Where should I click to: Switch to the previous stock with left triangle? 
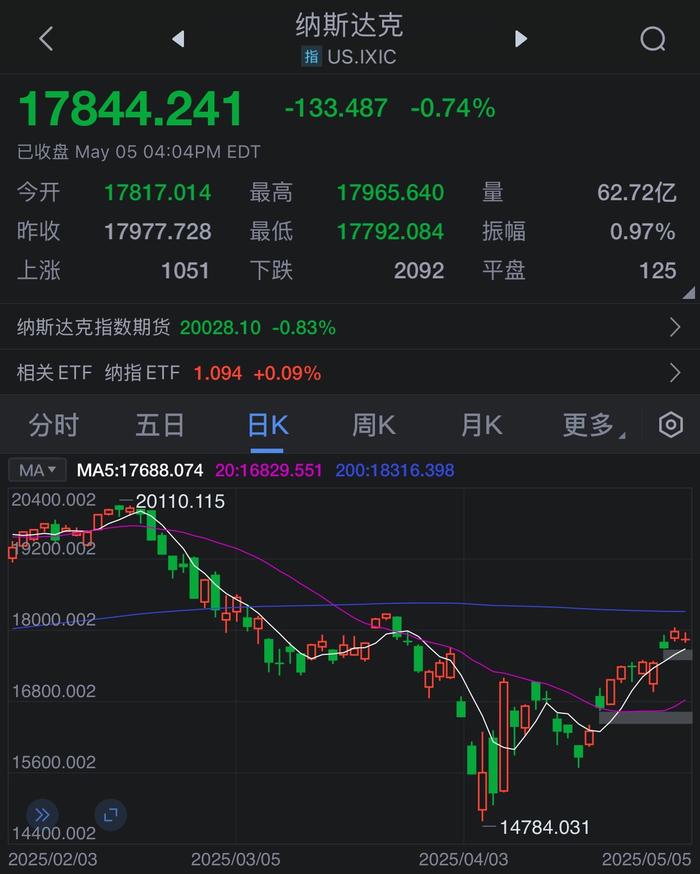(x=178, y=39)
